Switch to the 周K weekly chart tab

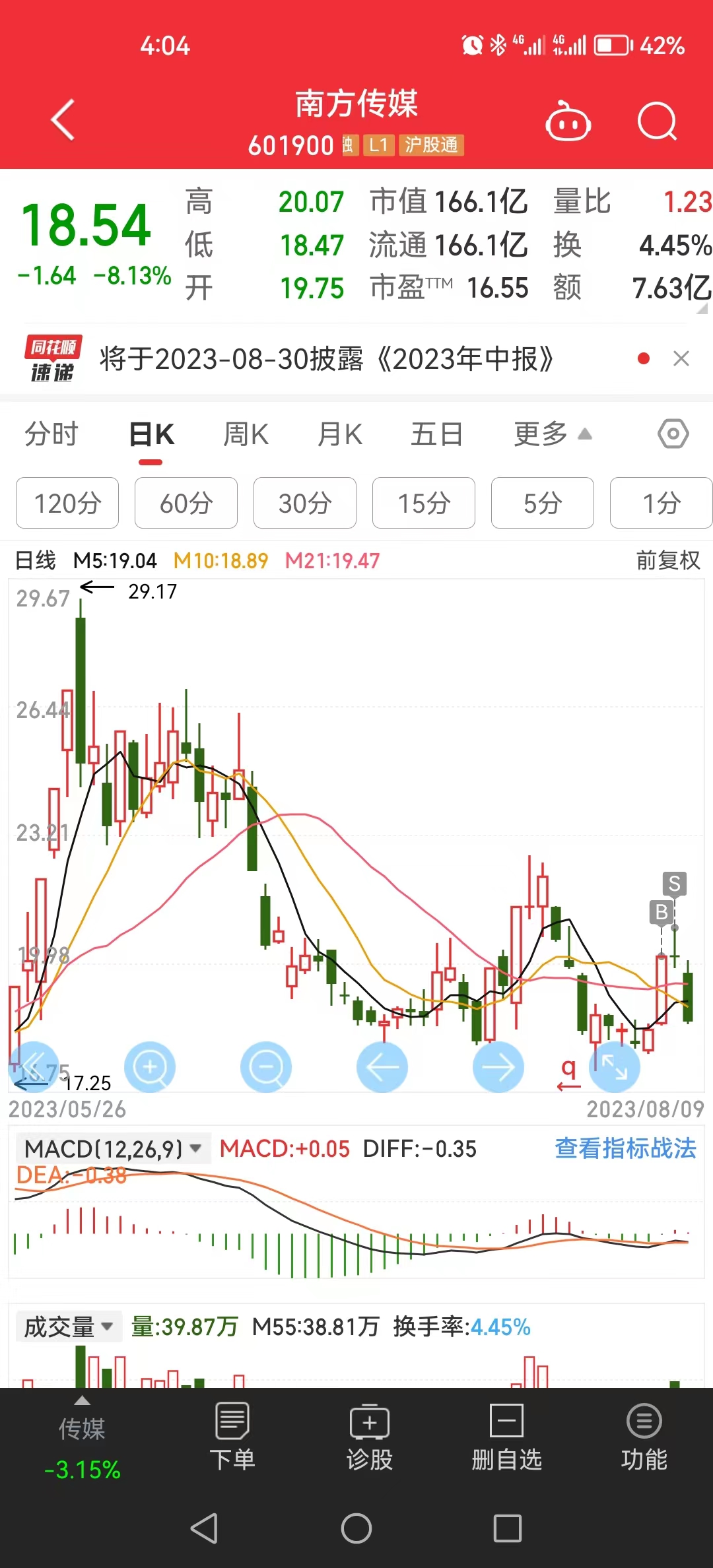tap(245, 434)
